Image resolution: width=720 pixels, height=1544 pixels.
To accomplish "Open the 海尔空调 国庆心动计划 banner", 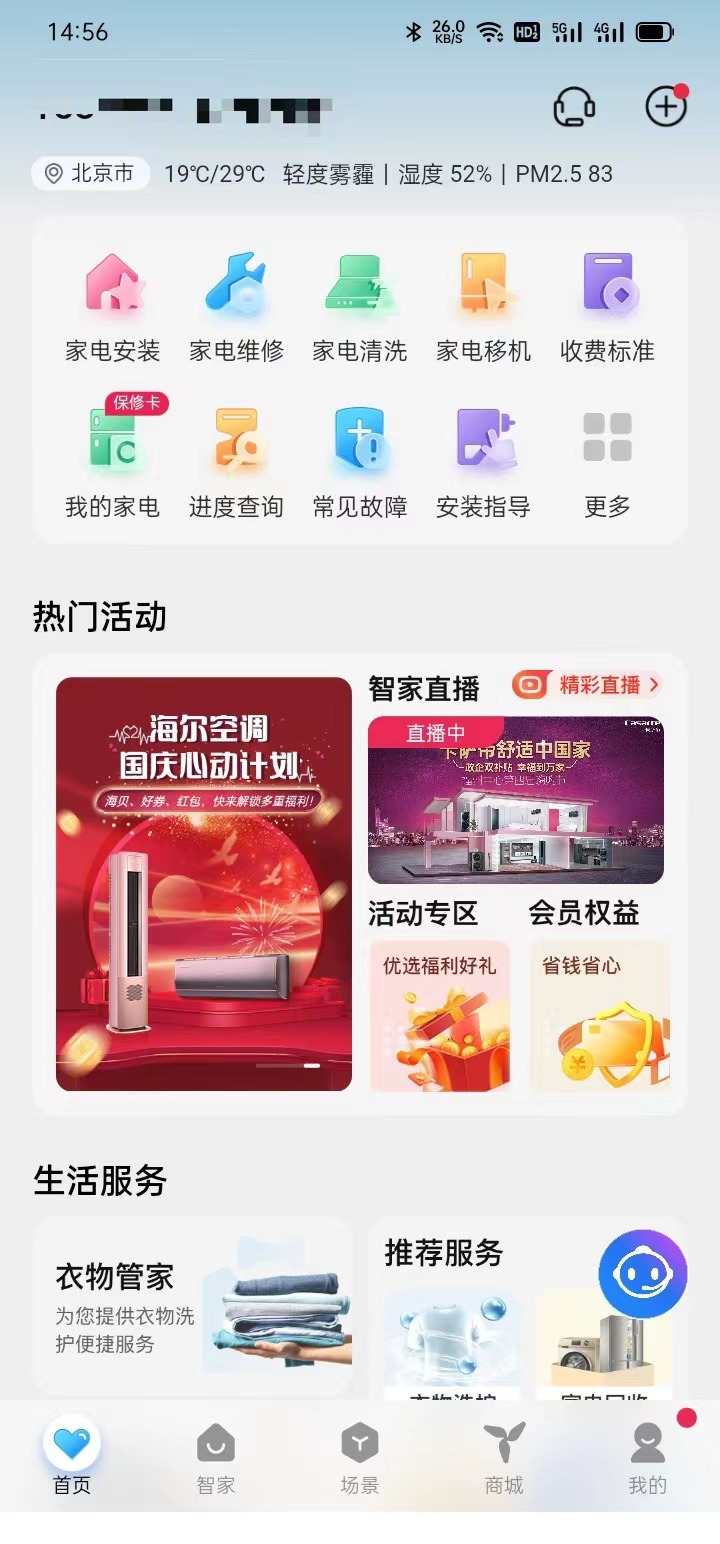I will click(204, 884).
